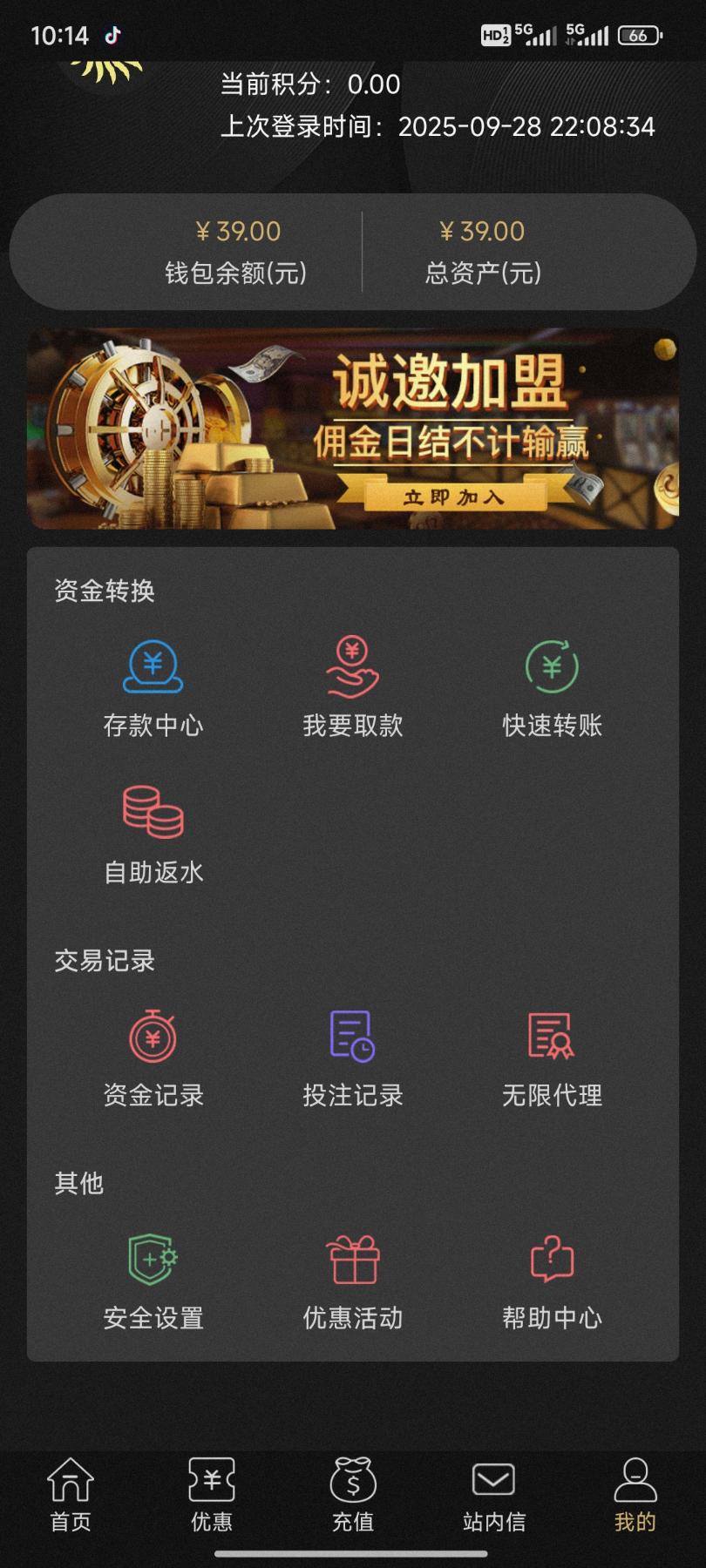Tap 我要取款 to withdraw funds
This screenshot has height=1568, width=706.
(353, 687)
